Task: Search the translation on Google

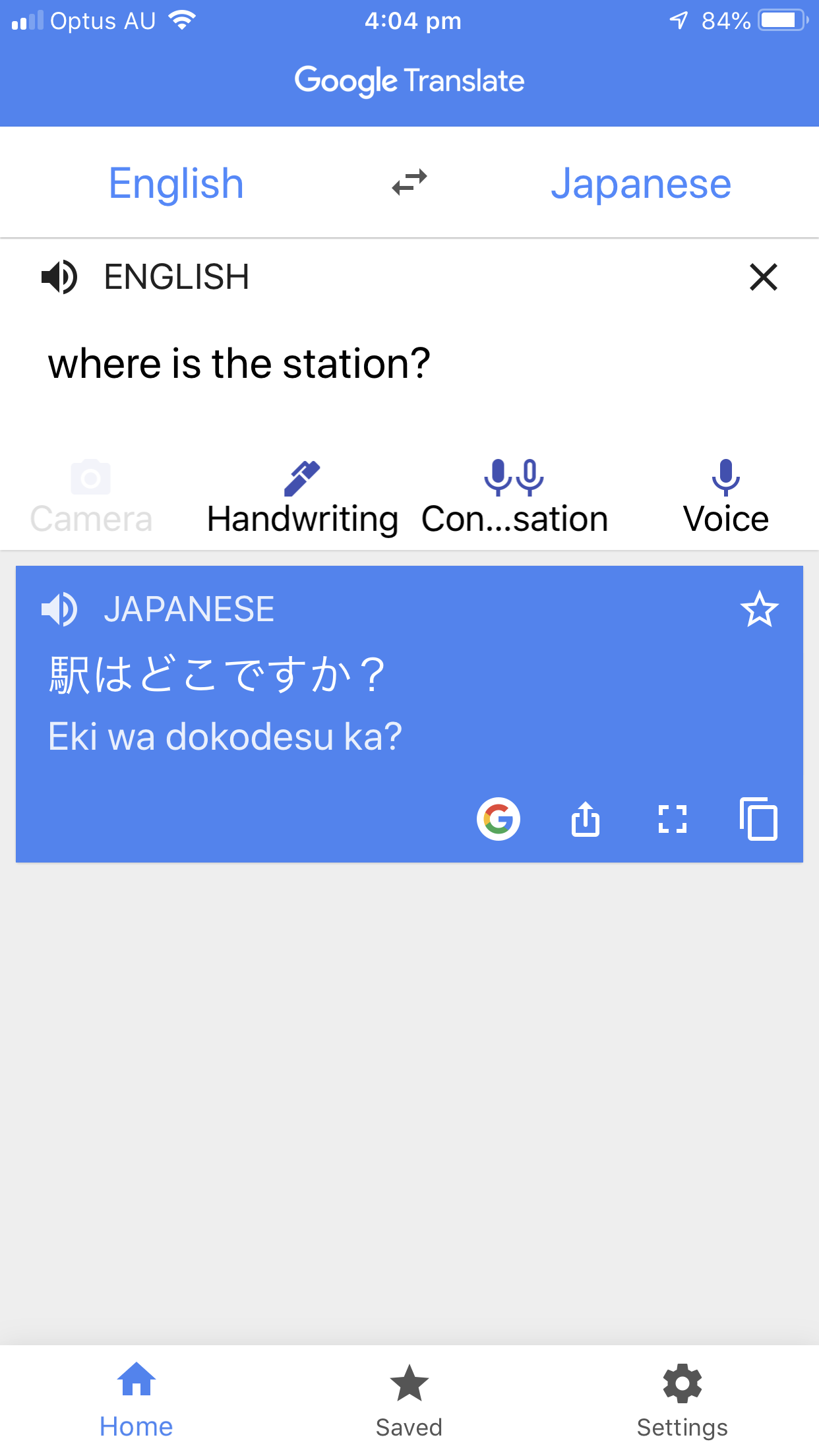Action: (499, 820)
